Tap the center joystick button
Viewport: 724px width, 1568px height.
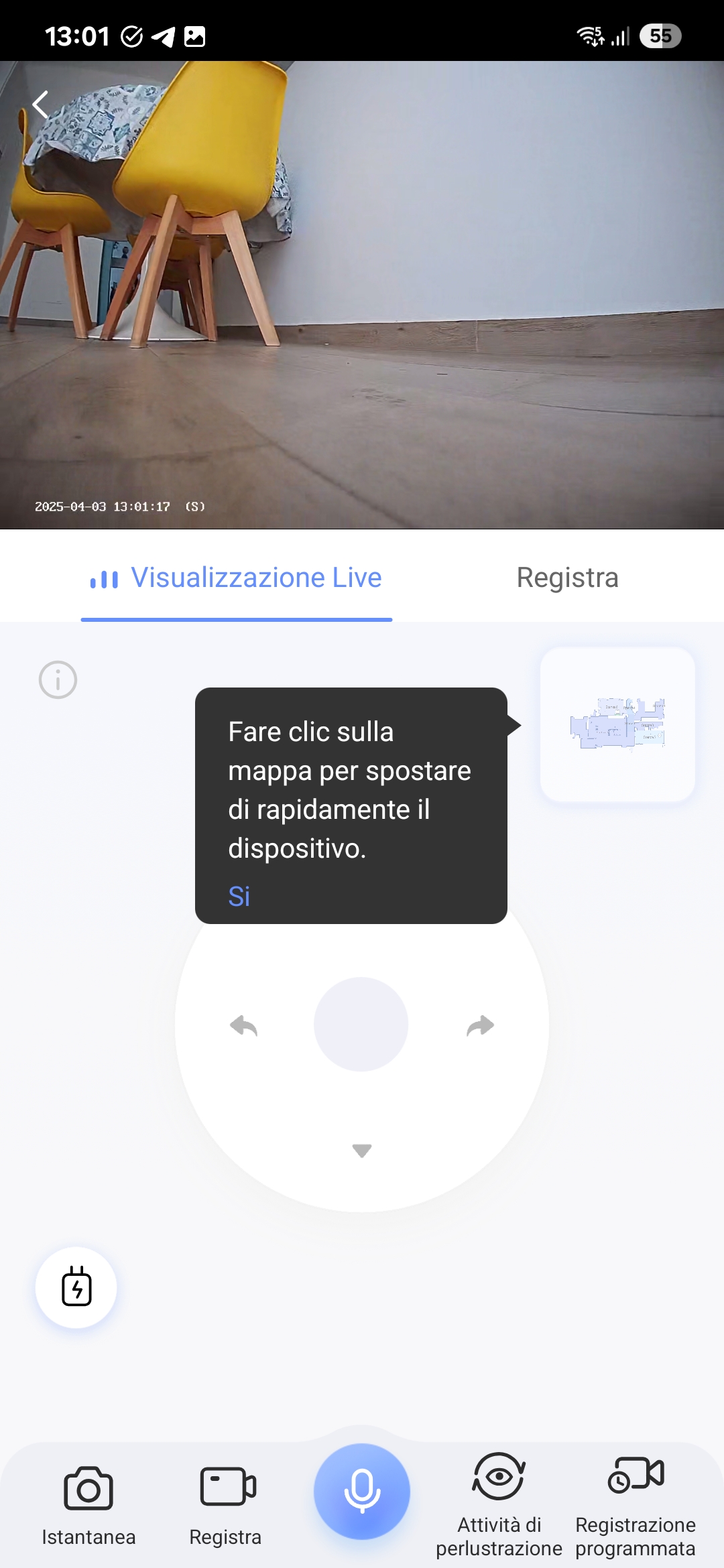361,1024
